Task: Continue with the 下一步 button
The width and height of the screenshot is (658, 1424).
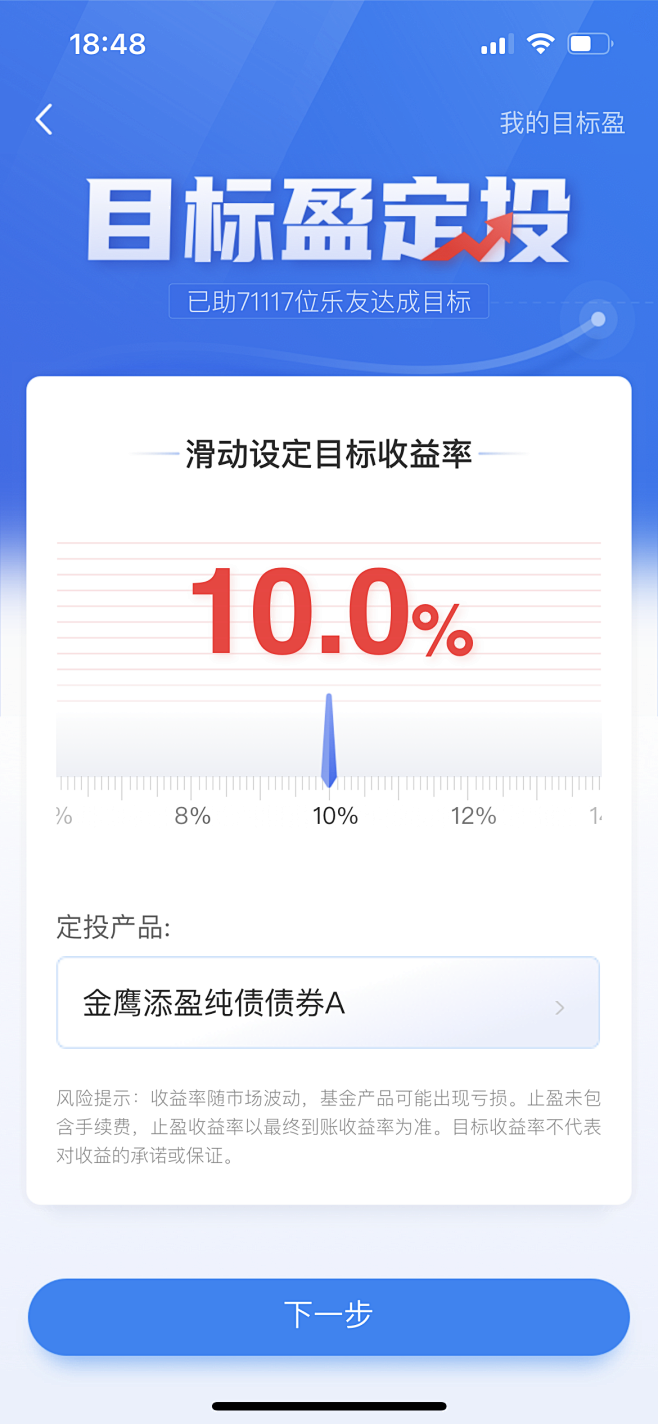Action: tap(328, 1315)
